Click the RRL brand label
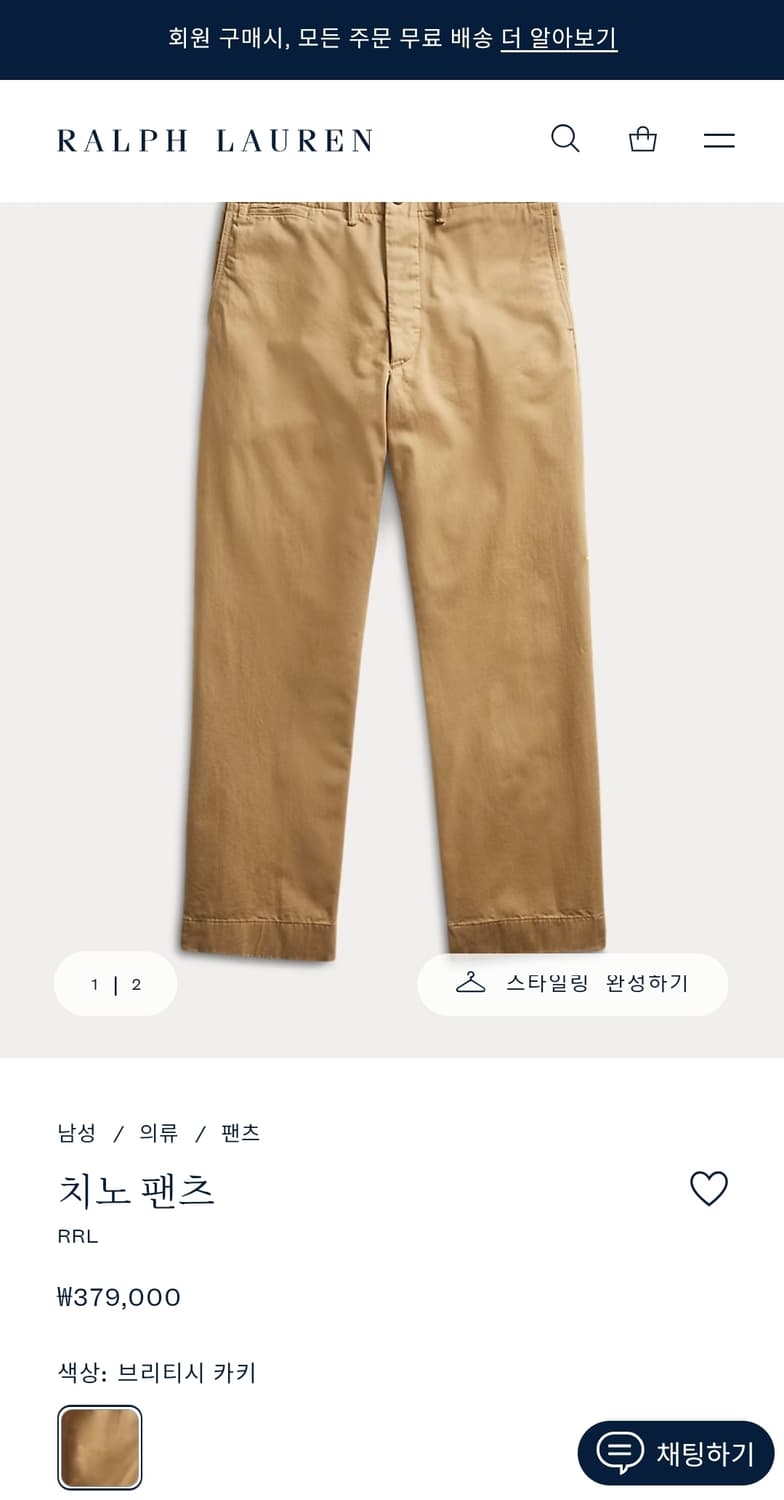 coord(76,1236)
